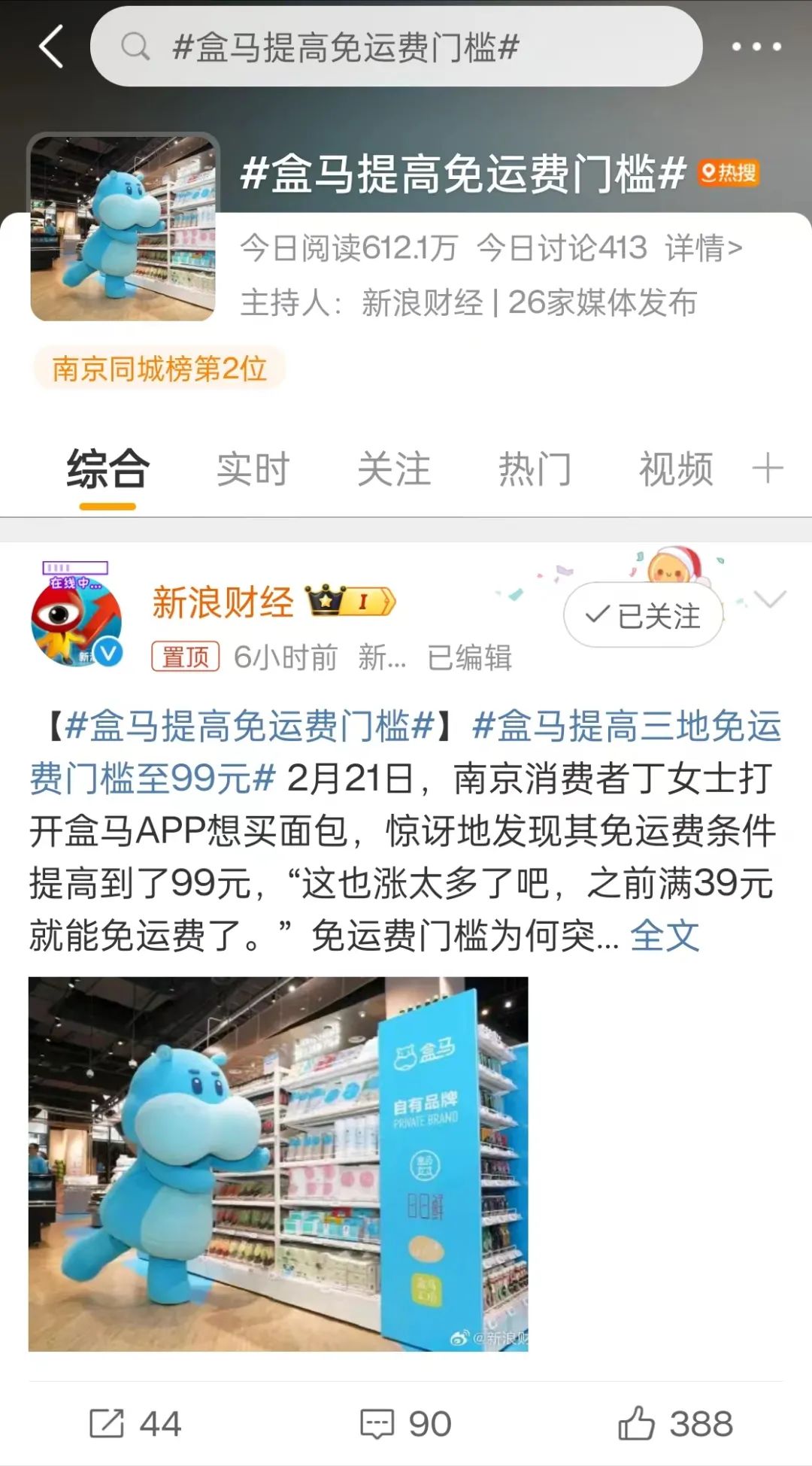Viewport: 812px width, 1466px height.
Task: Expand the post options chevron
Action: 770,599
